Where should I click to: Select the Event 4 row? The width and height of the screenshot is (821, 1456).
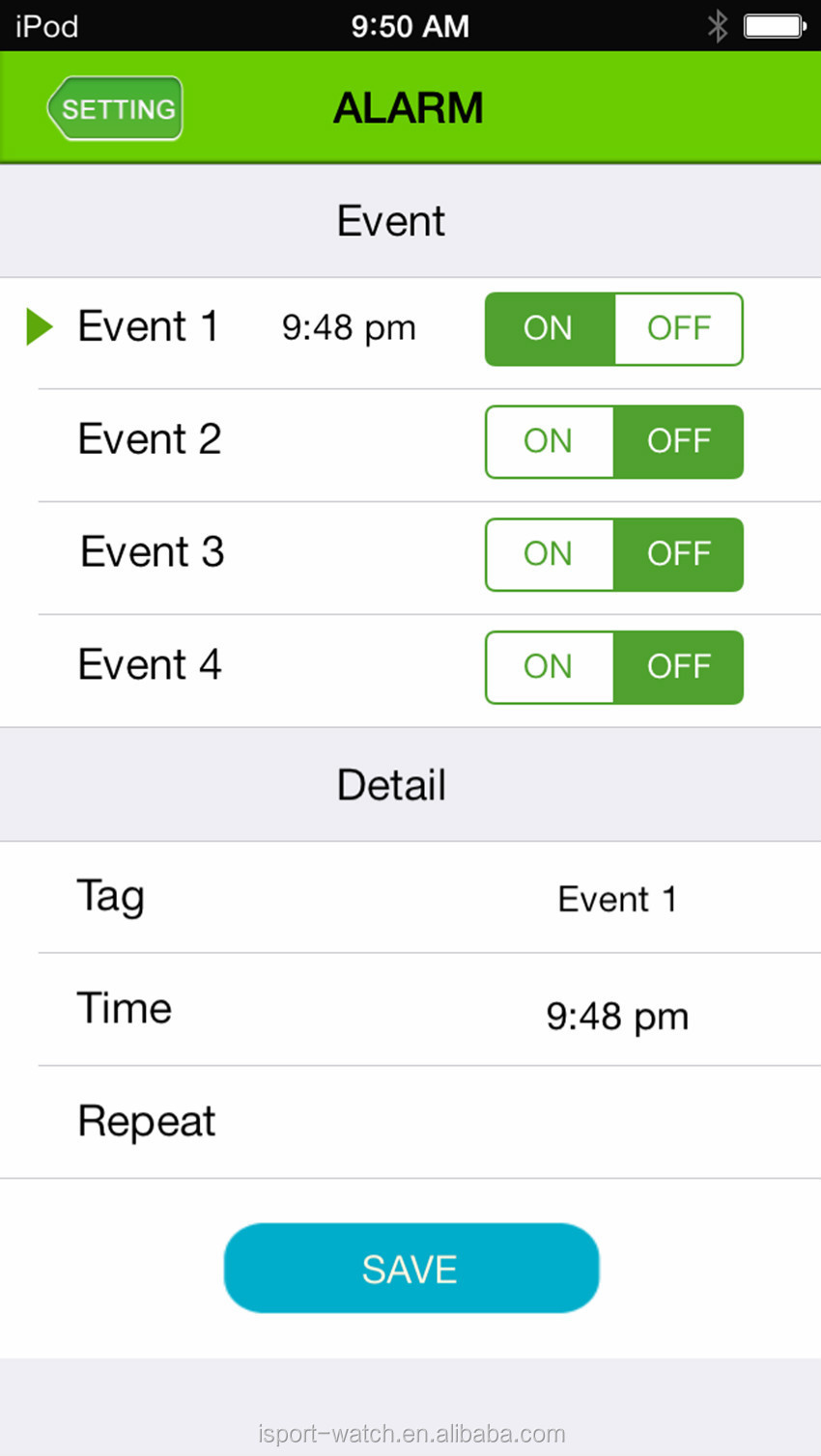410,671
